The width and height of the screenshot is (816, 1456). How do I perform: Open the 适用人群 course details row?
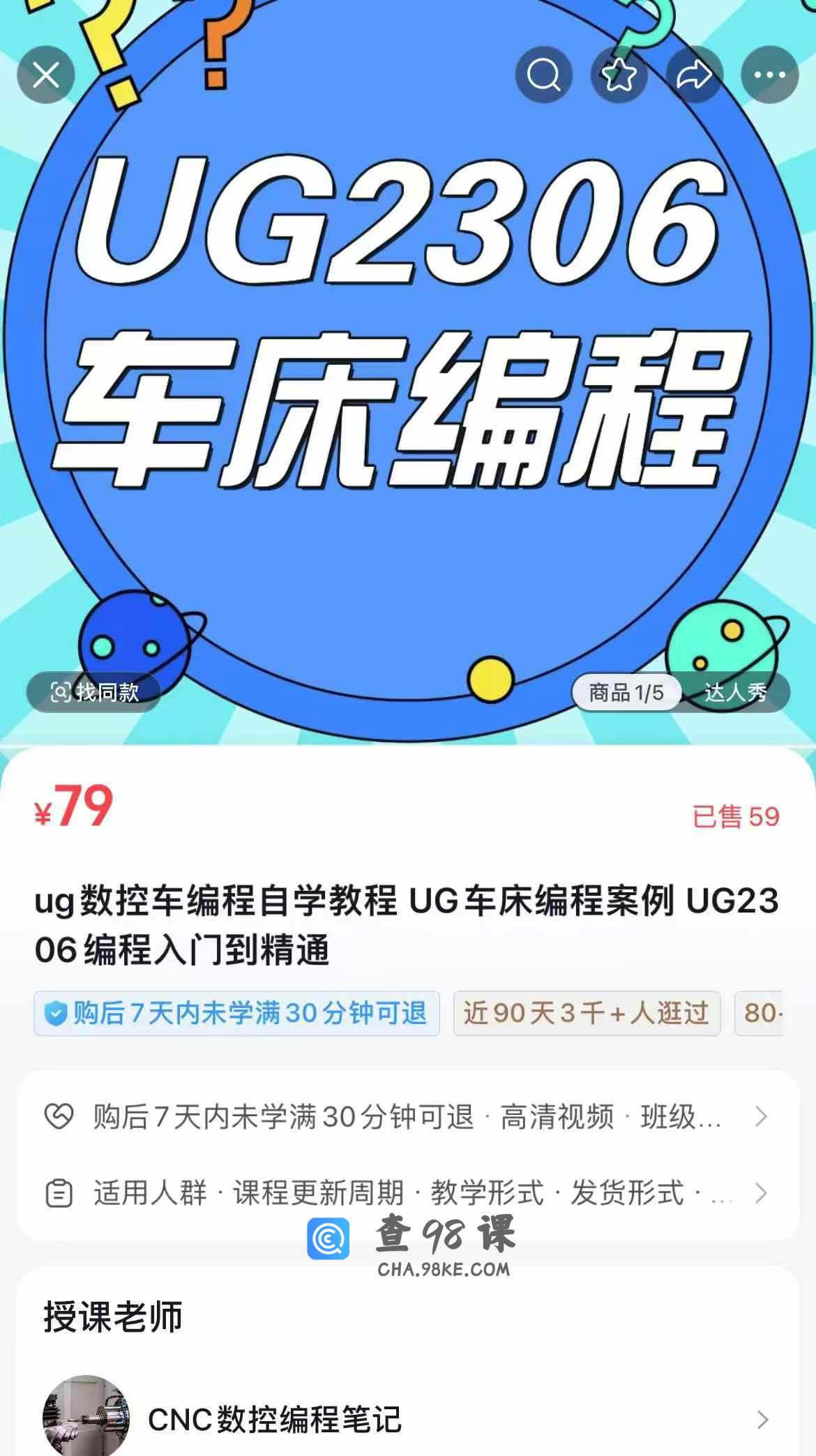[407, 1193]
